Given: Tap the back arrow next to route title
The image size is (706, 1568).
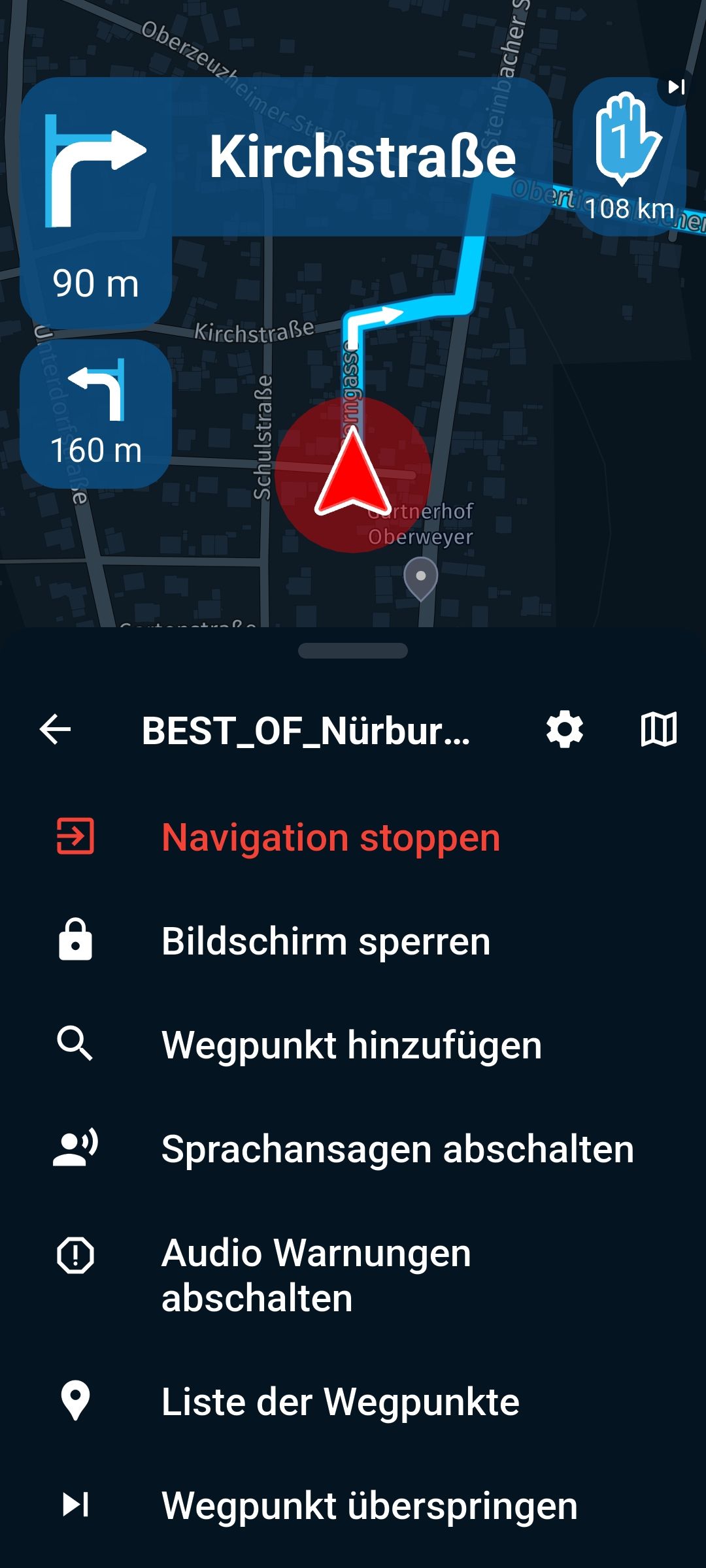Looking at the screenshot, I should pos(54,731).
